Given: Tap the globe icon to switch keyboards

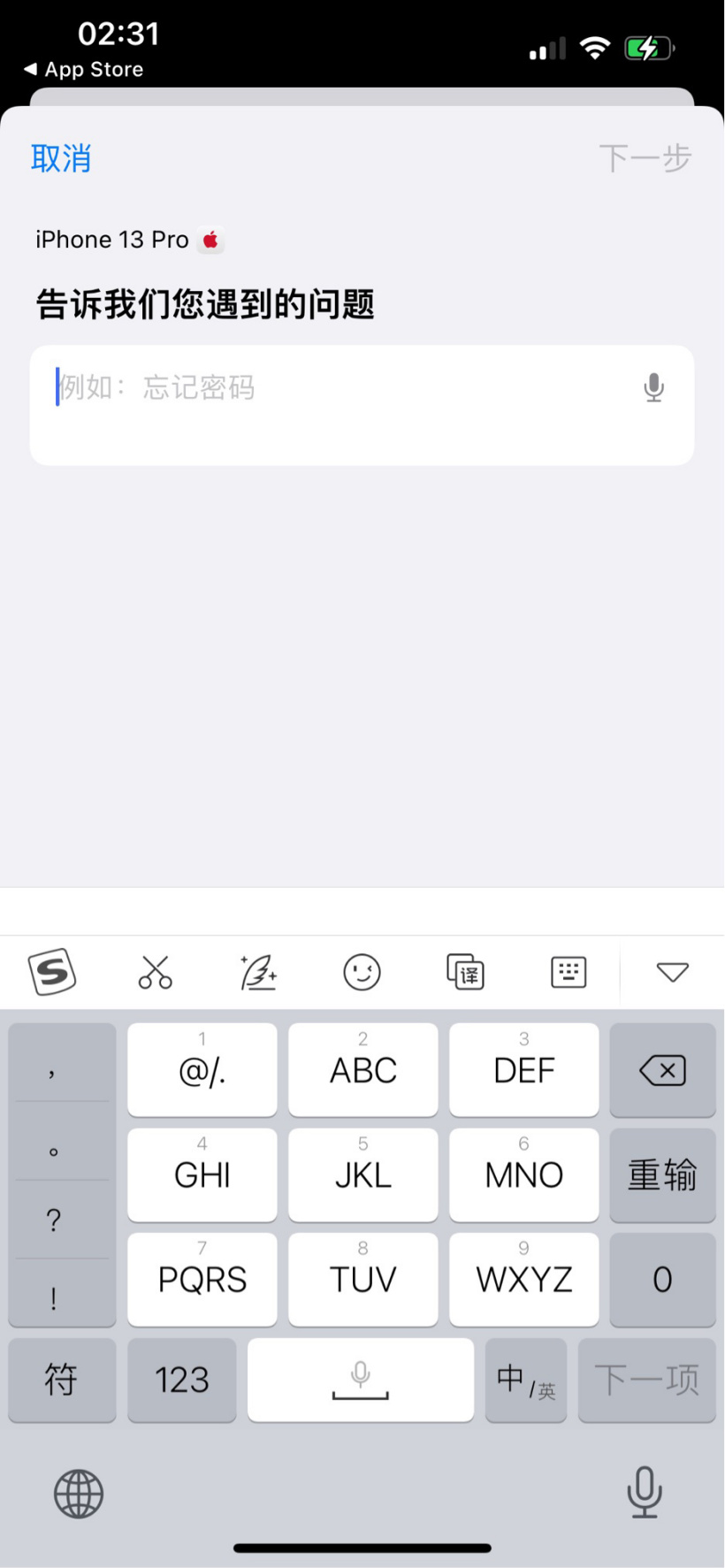Looking at the screenshot, I should [x=79, y=1494].
